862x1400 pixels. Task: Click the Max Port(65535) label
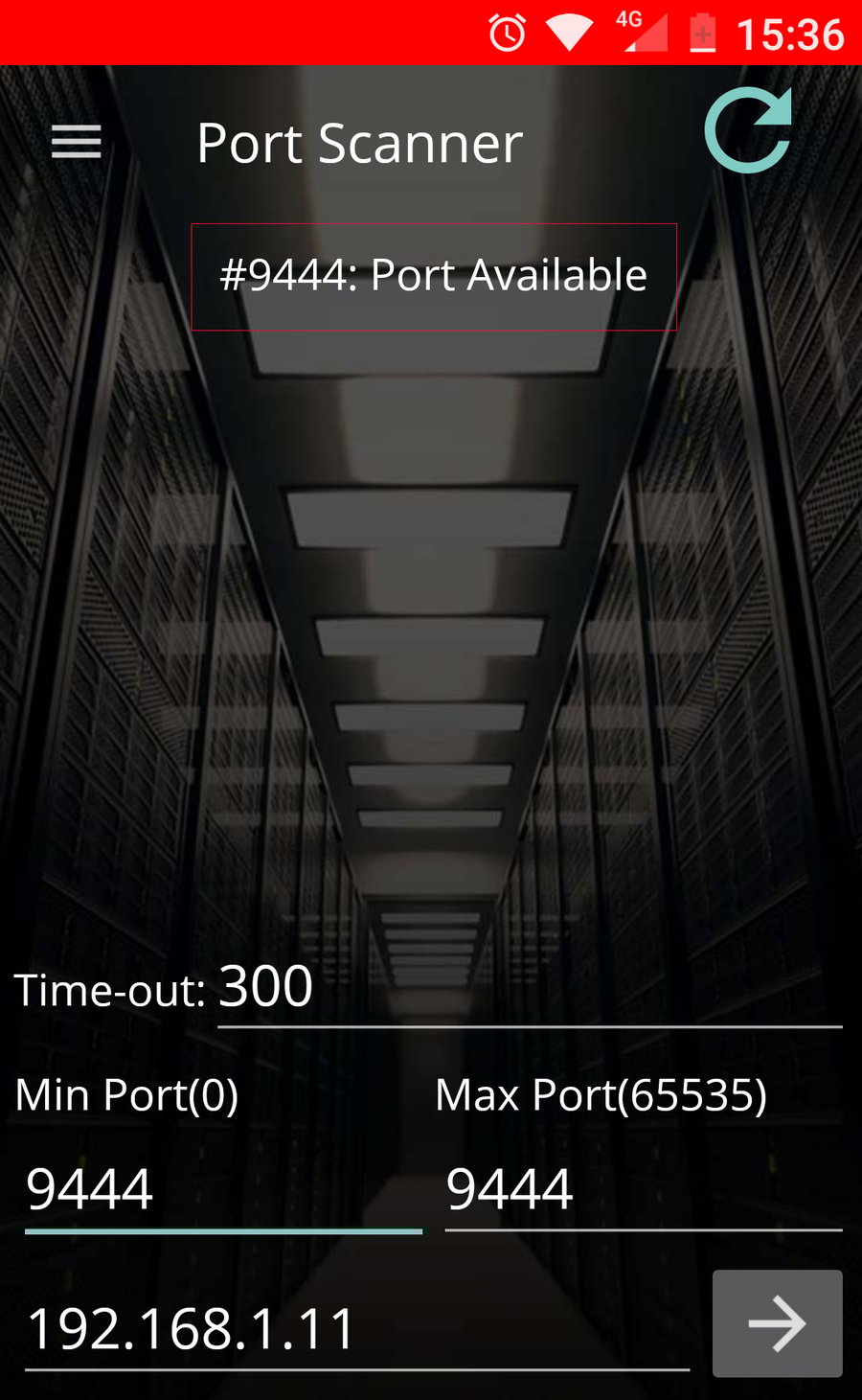601,1094
